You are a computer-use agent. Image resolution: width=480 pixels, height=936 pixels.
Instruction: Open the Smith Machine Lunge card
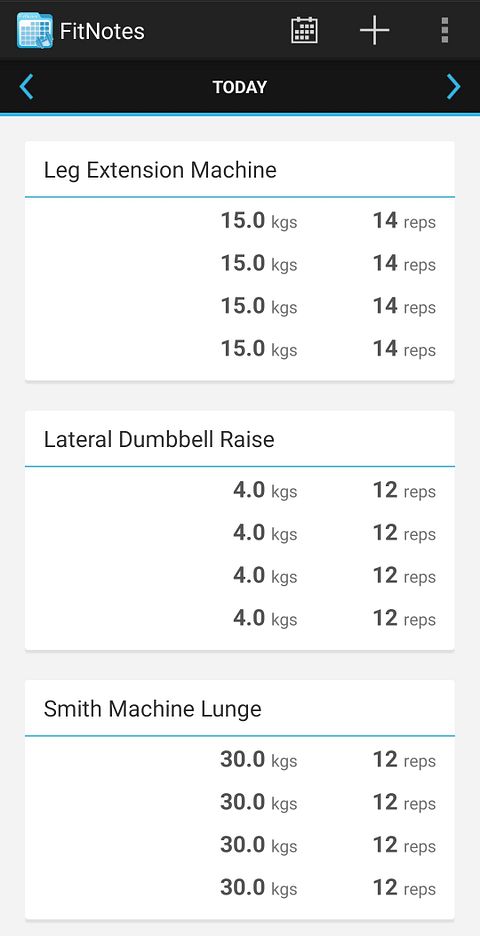(239, 800)
